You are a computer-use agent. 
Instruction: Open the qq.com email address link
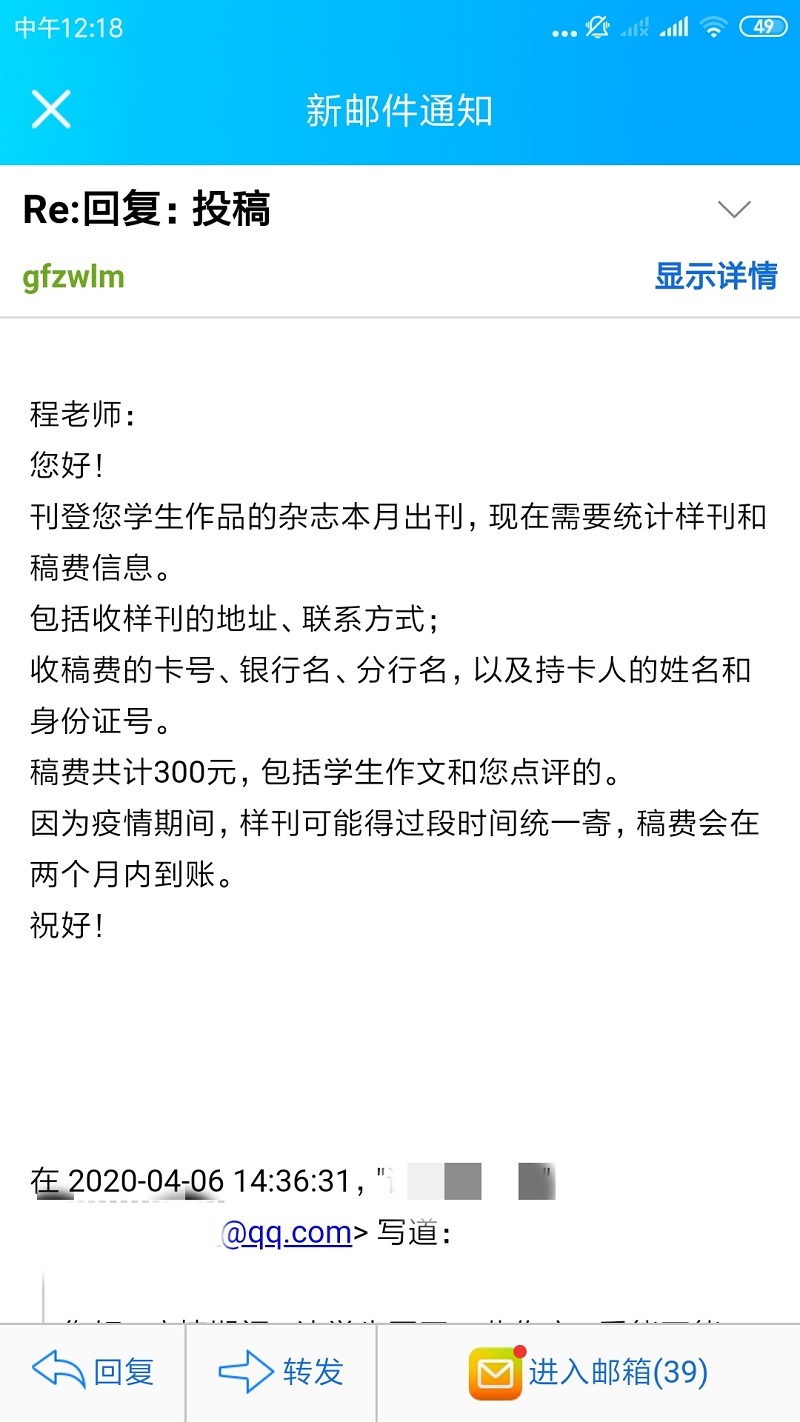[x=286, y=1233]
